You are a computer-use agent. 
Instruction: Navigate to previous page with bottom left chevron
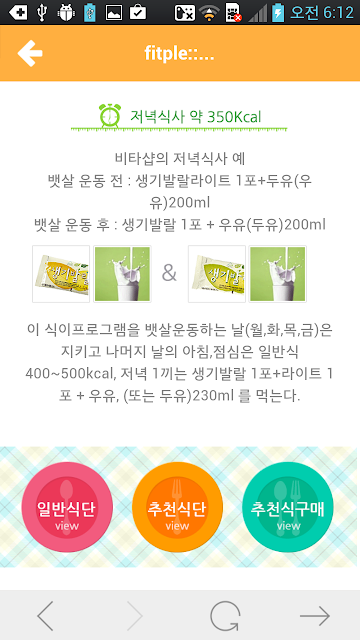(45, 616)
